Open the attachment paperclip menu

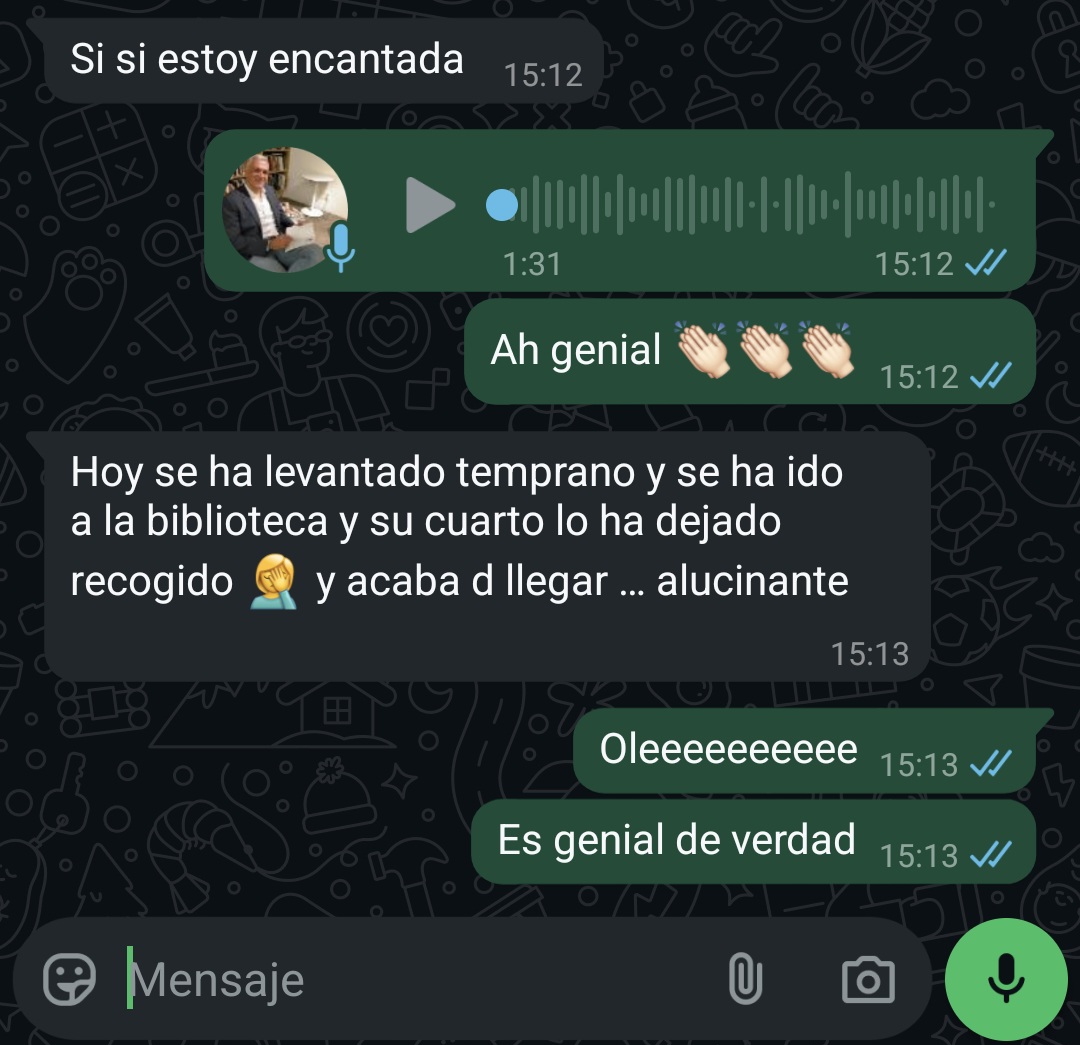(745, 979)
